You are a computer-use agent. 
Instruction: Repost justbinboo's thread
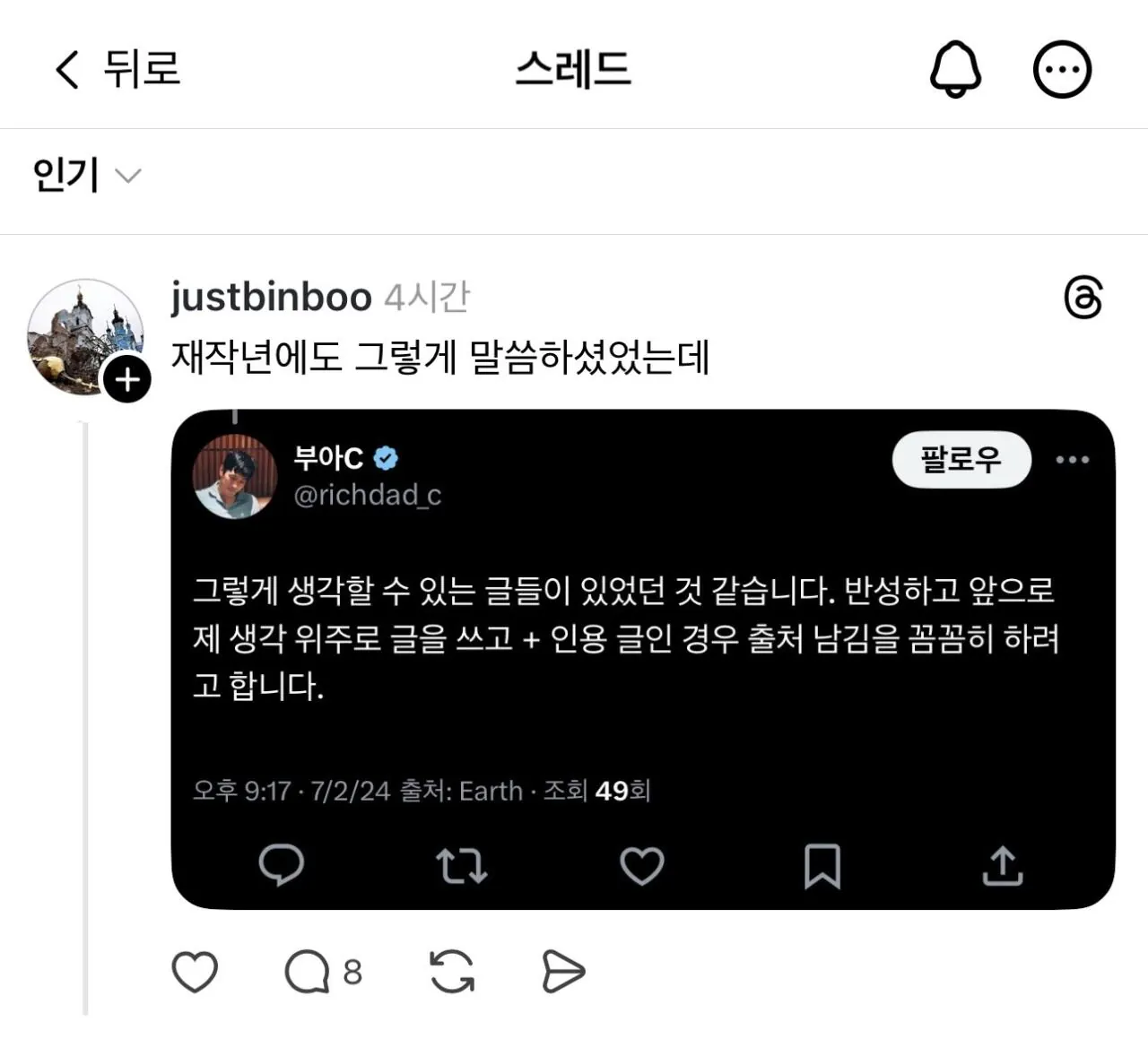pyautogui.click(x=452, y=972)
